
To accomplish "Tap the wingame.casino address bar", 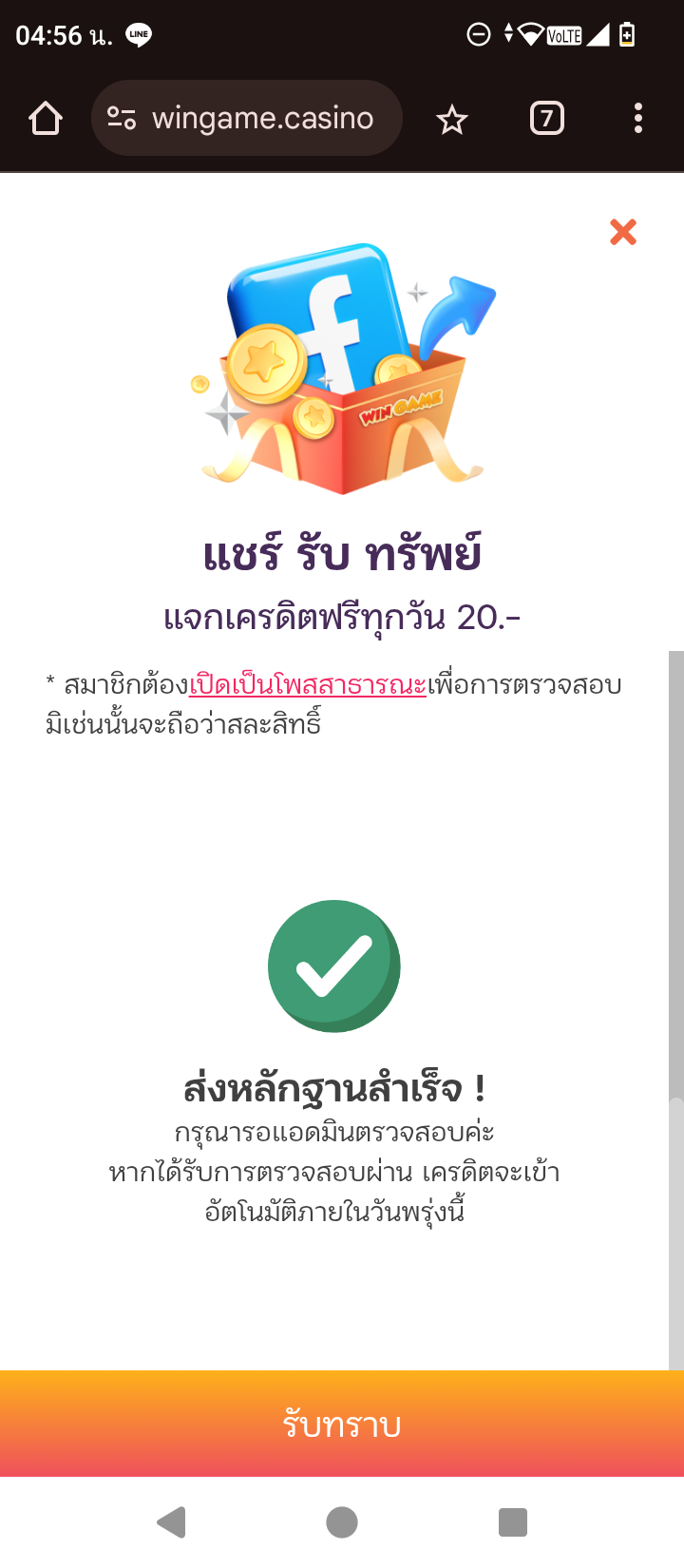I will [x=262, y=119].
